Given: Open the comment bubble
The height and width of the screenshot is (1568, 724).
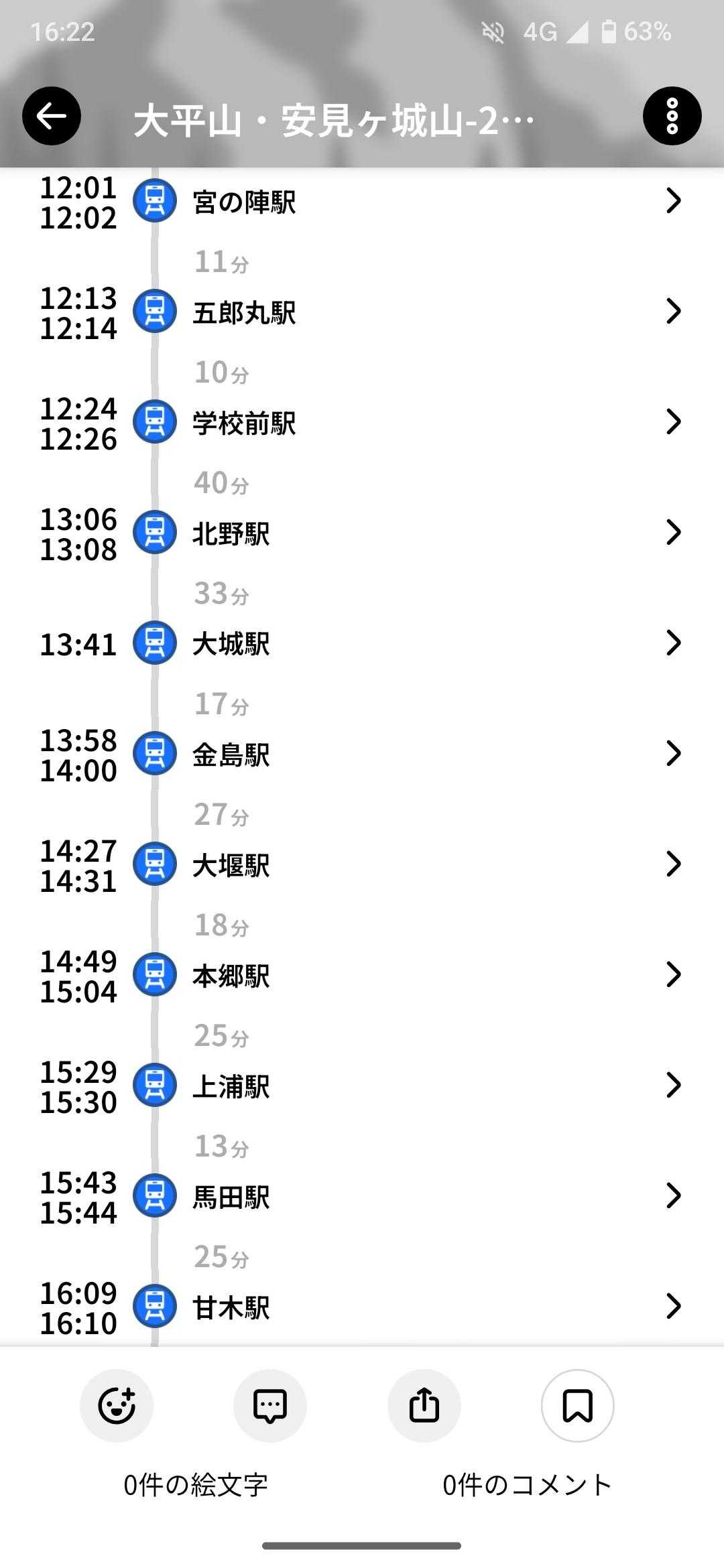Looking at the screenshot, I should pyautogui.click(x=270, y=1405).
